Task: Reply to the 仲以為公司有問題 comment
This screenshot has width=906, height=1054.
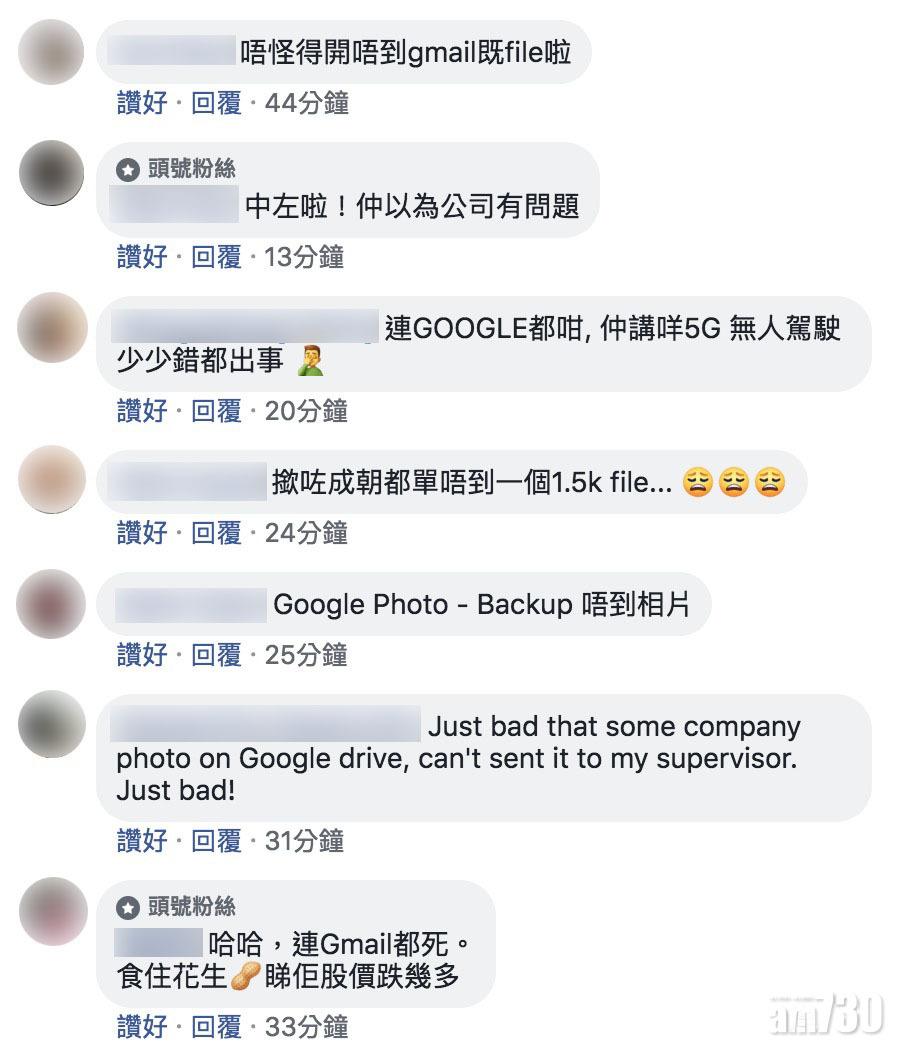Action: [216, 257]
